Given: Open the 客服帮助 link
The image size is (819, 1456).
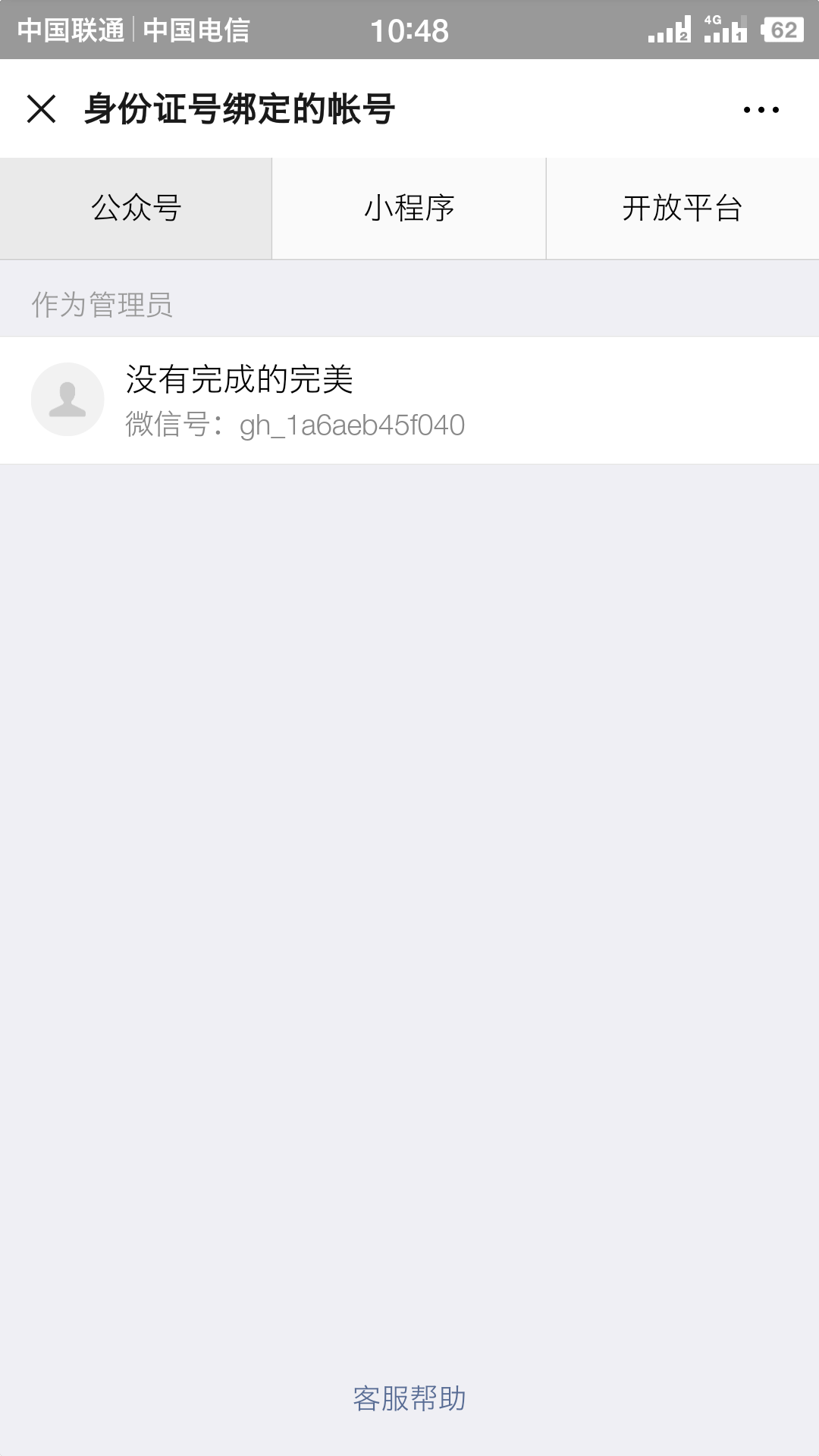Looking at the screenshot, I should point(409,1398).
